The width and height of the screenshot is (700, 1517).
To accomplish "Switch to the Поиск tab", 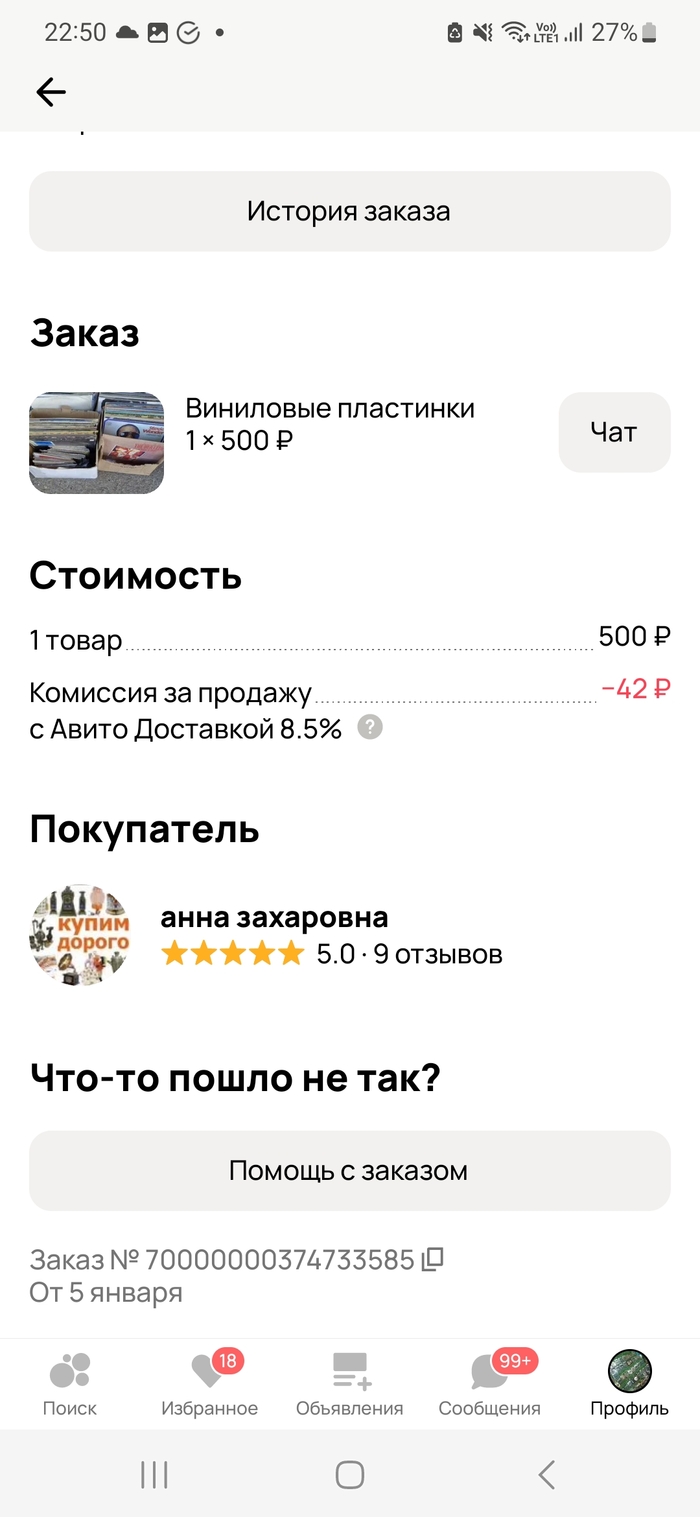I will [70, 1384].
